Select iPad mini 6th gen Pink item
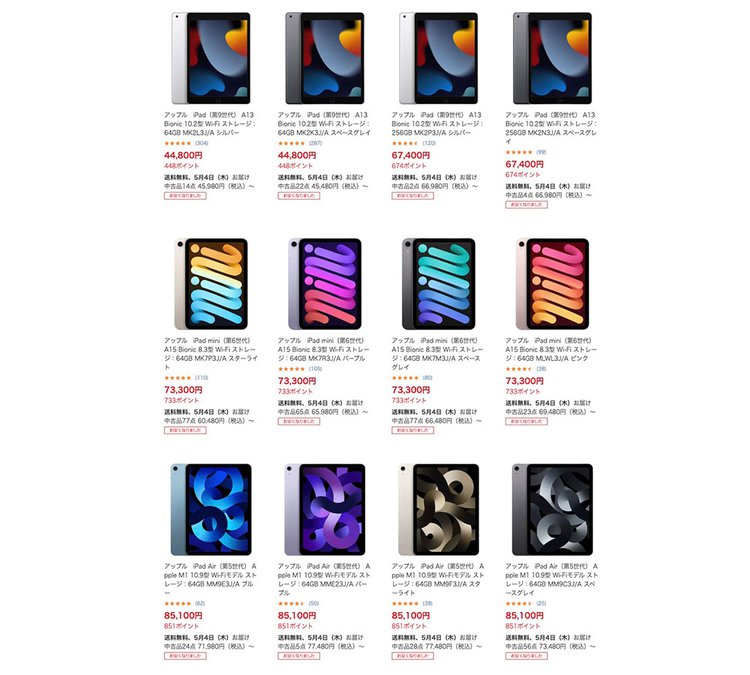The width and height of the screenshot is (750, 675). 552,284
